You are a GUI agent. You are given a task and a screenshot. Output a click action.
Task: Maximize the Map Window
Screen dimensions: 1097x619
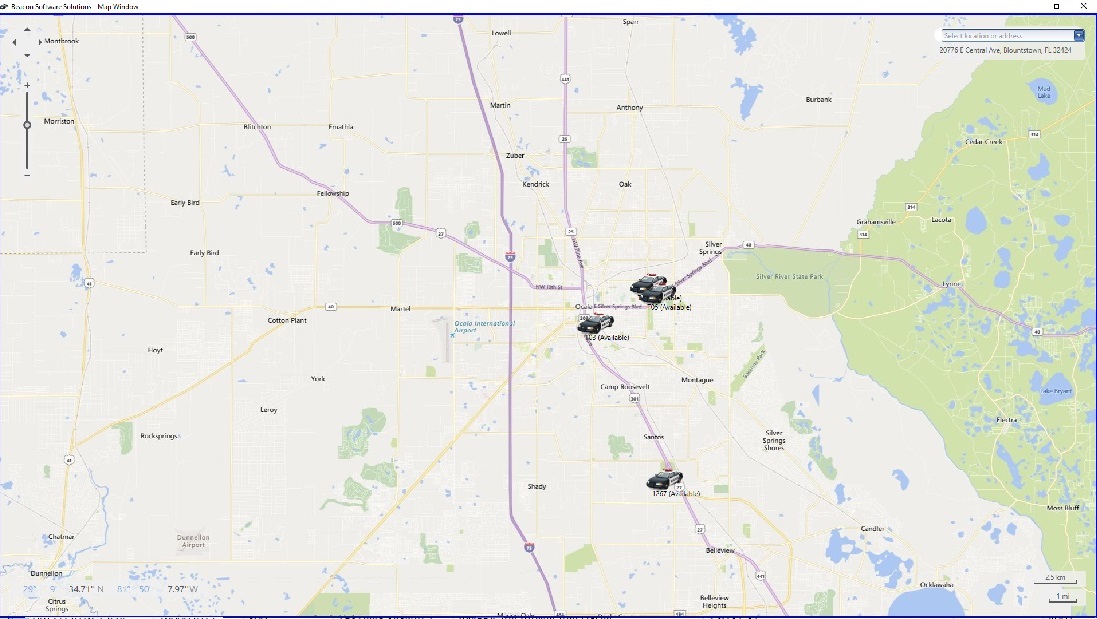[1057, 6]
